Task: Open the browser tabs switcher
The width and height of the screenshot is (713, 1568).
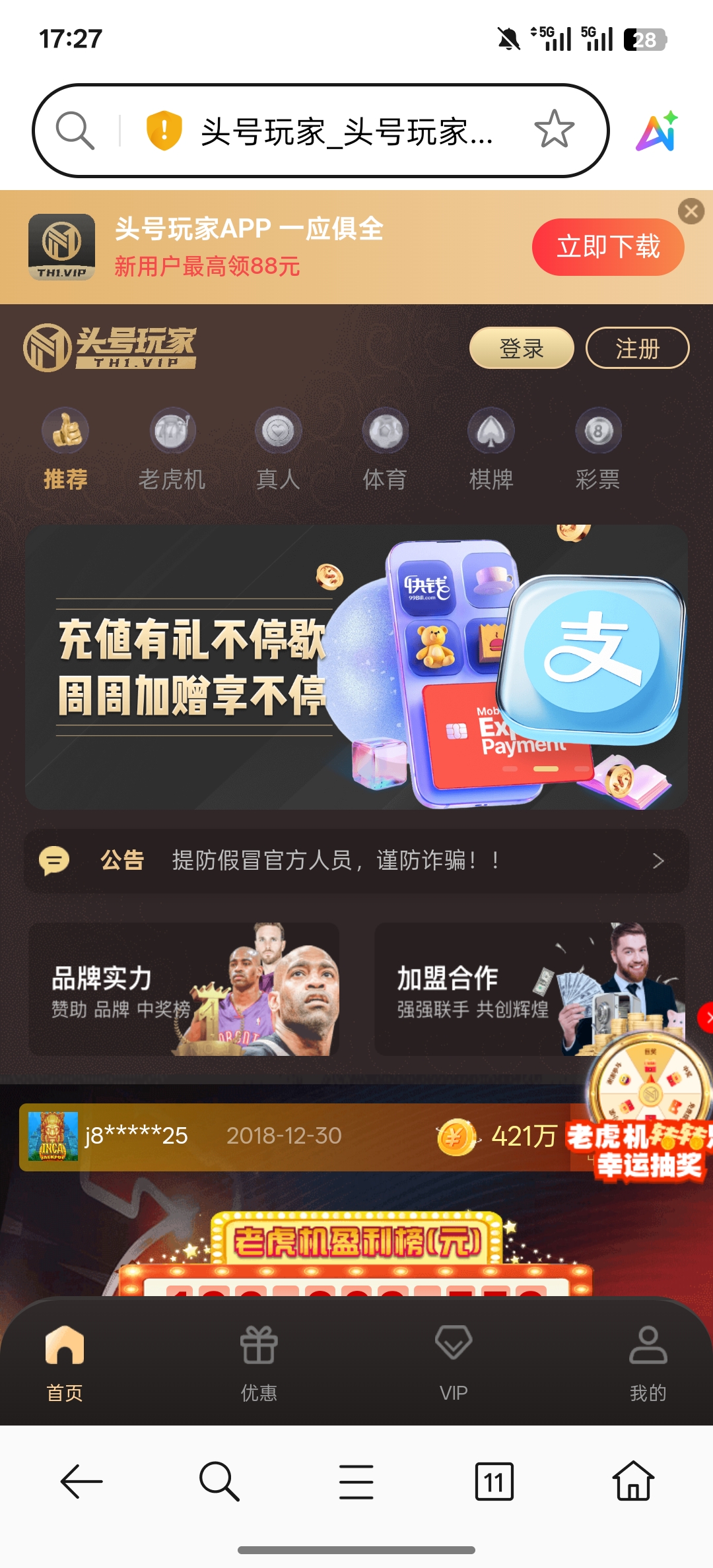Action: point(494,1482)
